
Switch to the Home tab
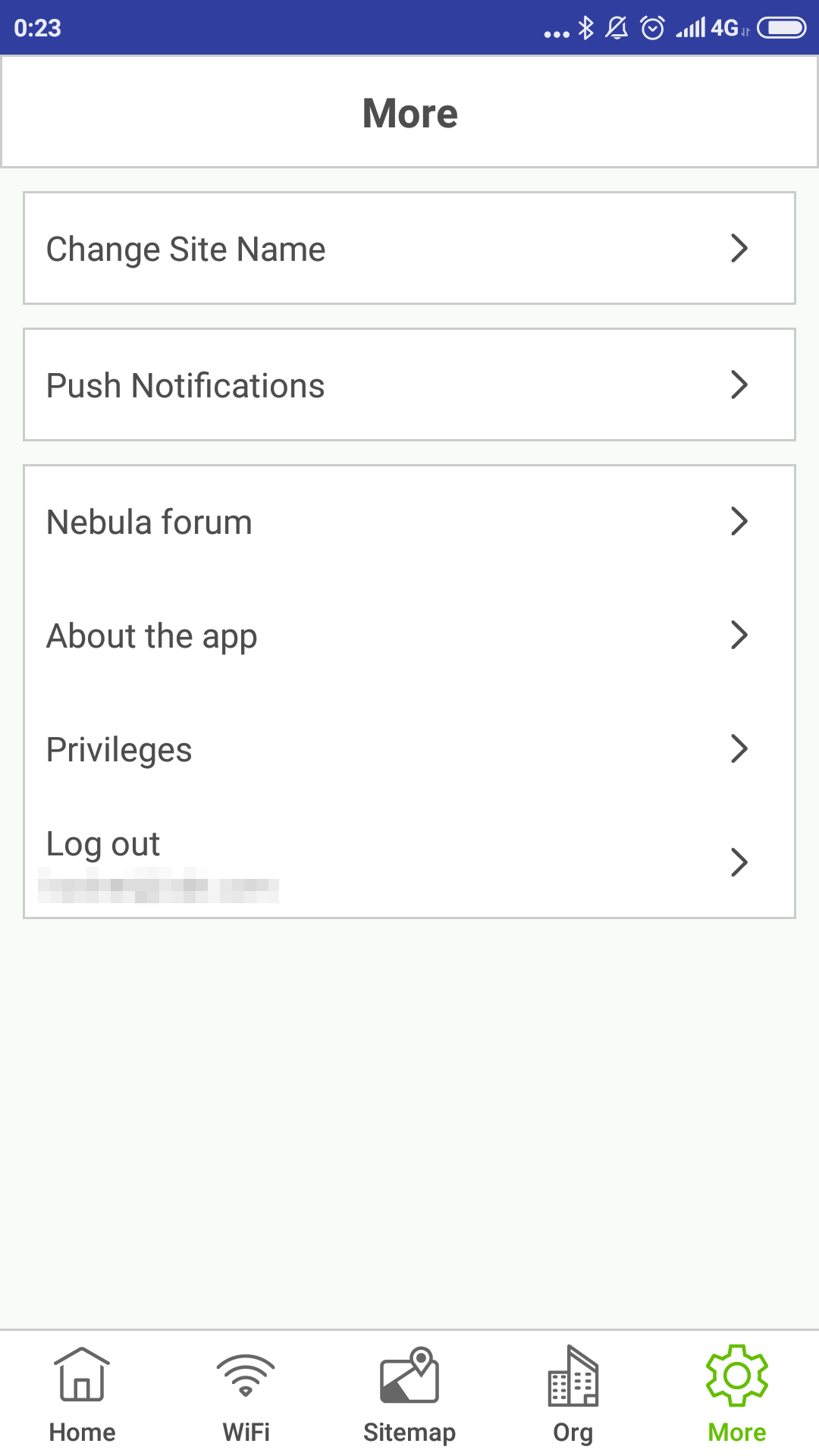pos(82,1394)
